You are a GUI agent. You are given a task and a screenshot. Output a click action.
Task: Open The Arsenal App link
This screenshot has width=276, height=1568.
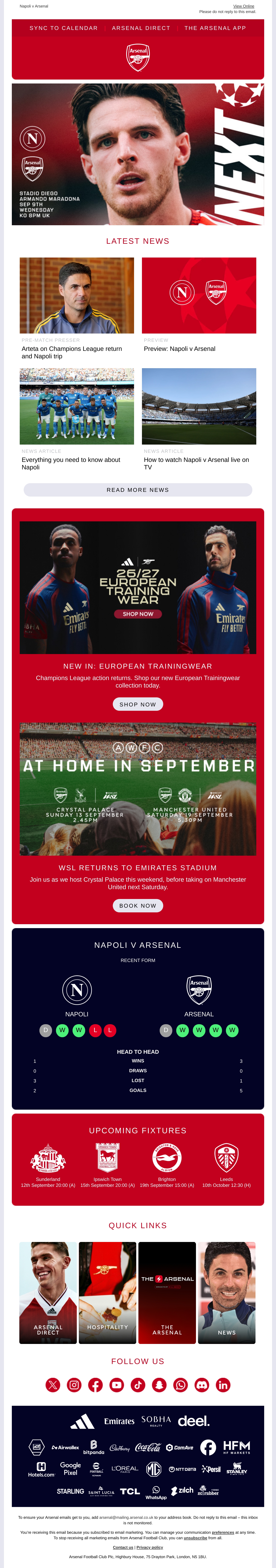click(x=215, y=28)
